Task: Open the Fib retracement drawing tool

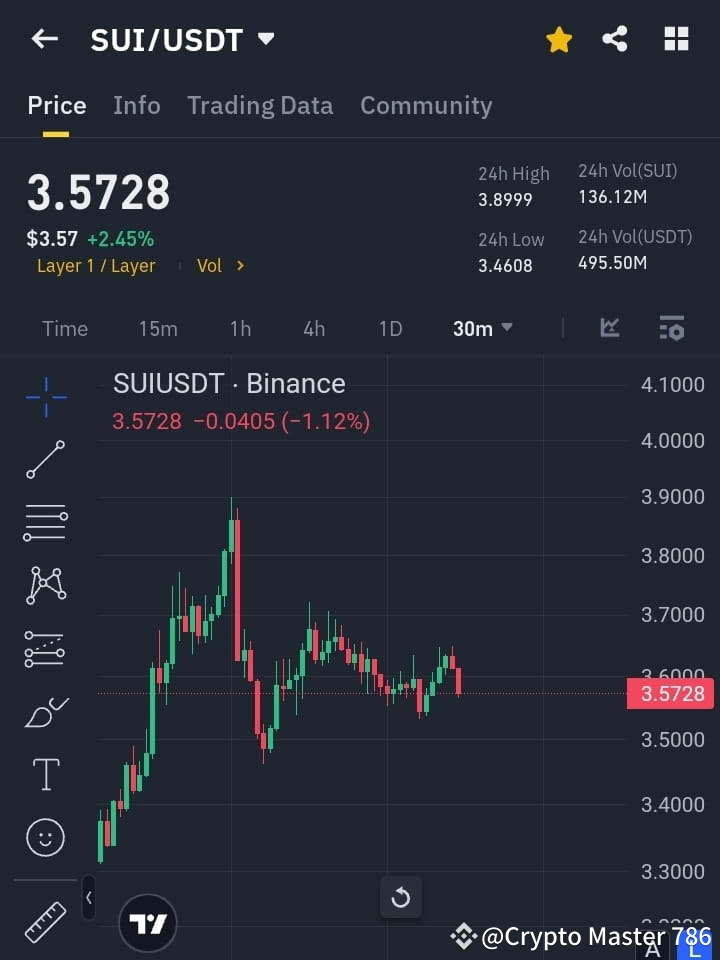Action: (45, 523)
